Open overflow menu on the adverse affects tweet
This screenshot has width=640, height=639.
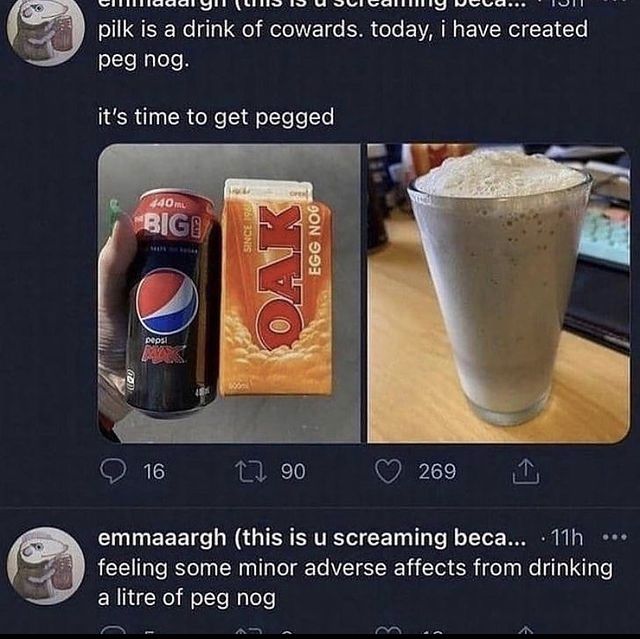tap(614, 538)
